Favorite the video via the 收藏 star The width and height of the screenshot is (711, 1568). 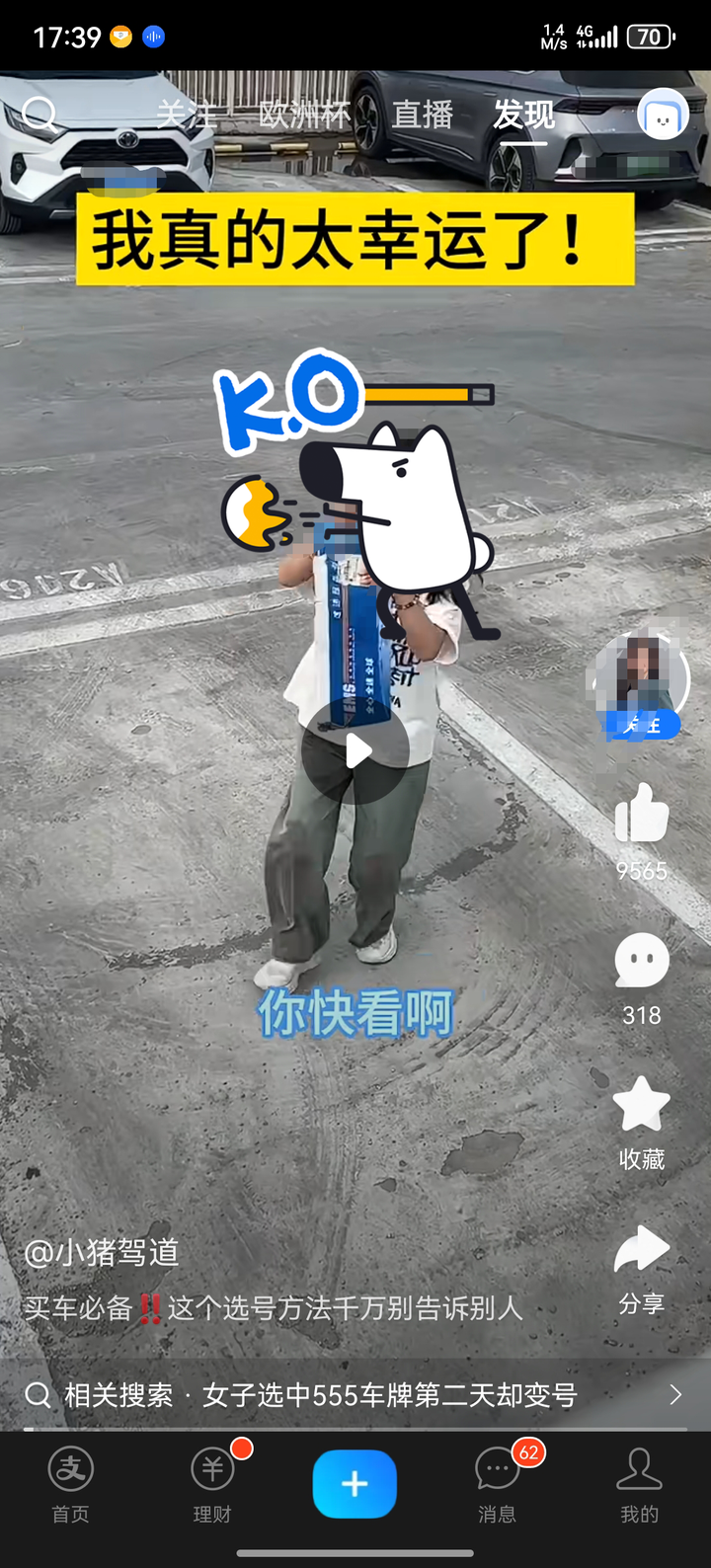640,1106
